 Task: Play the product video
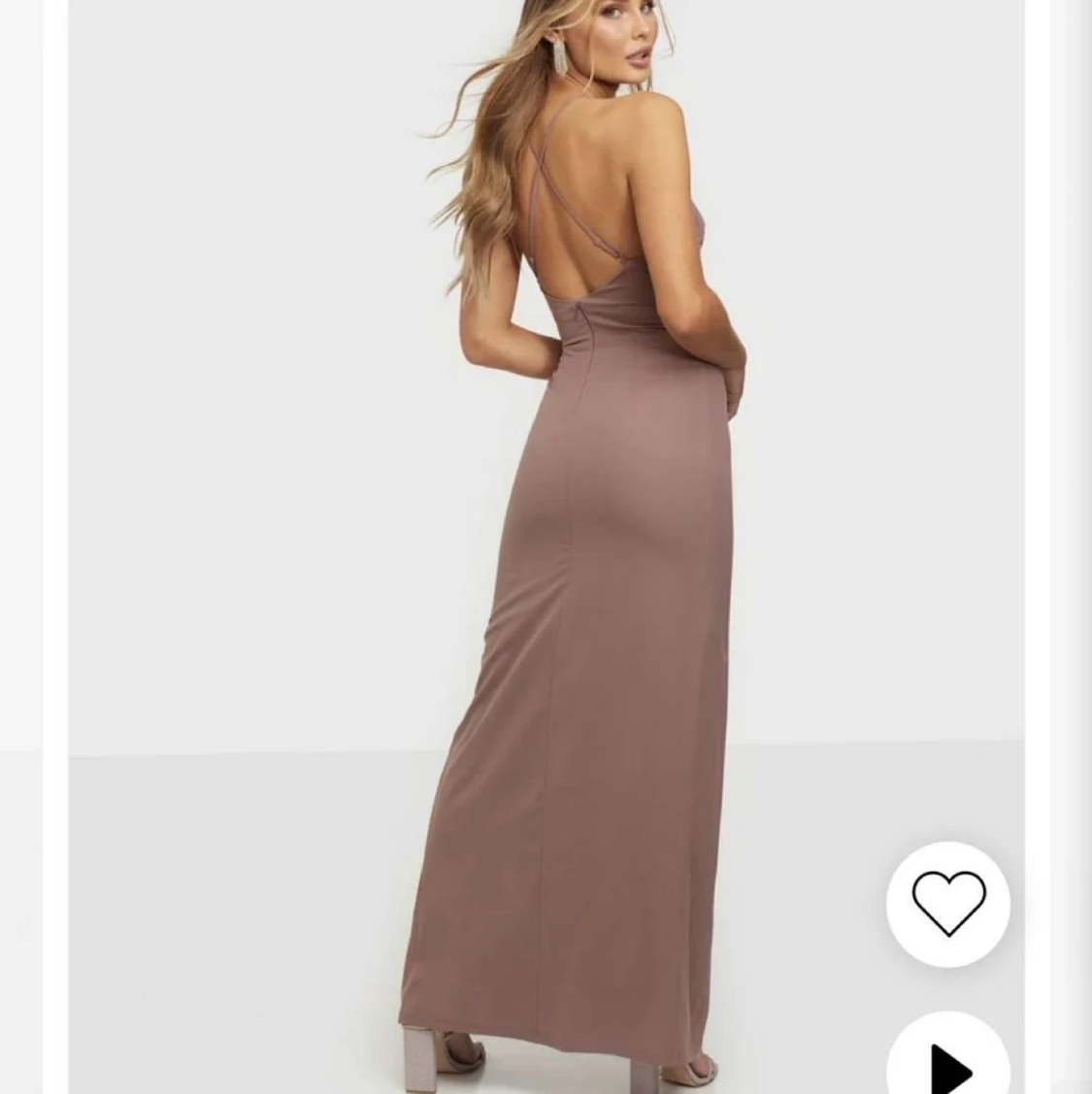948,1062
